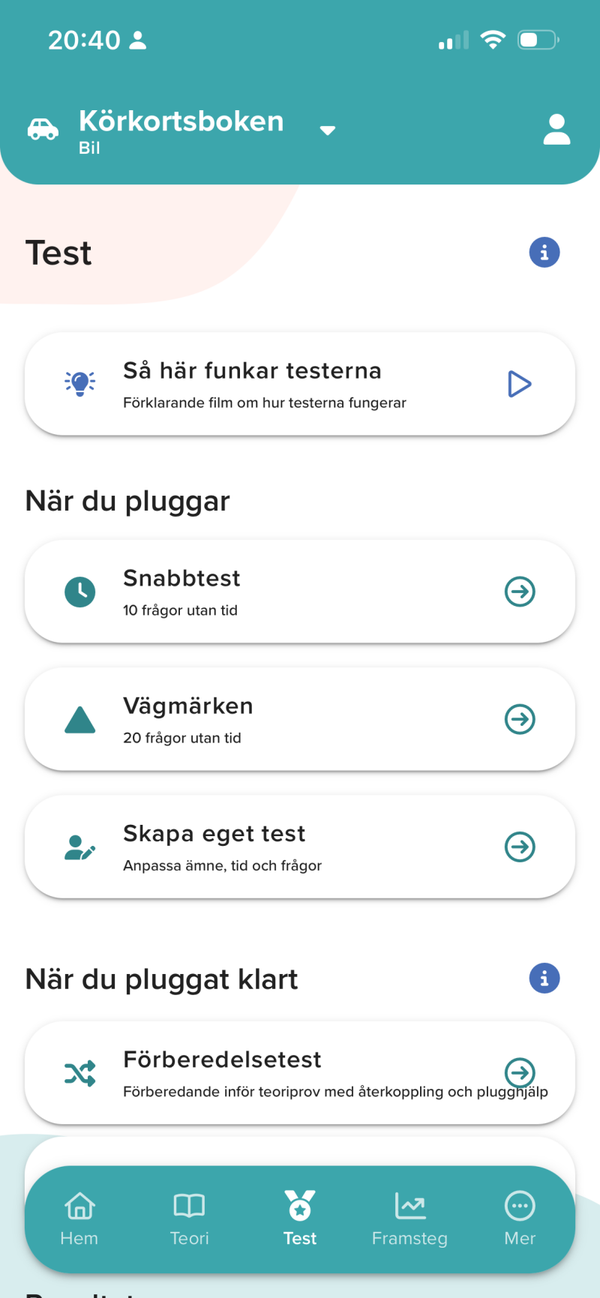Tap the info icon beside Test heading
The width and height of the screenshot is (600, 1298).
544,253
